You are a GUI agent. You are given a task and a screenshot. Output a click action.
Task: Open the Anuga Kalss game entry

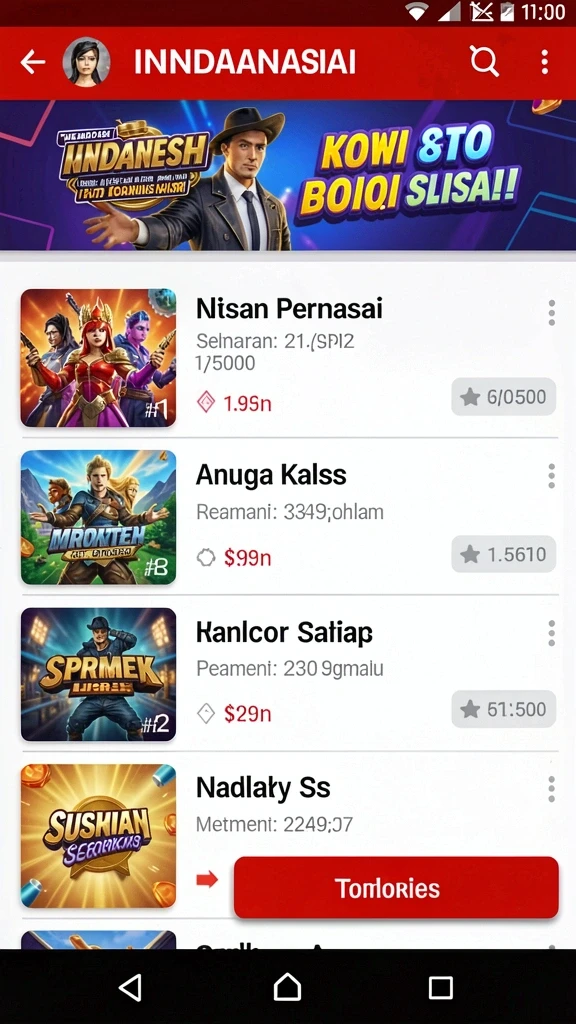click(288, 516)
